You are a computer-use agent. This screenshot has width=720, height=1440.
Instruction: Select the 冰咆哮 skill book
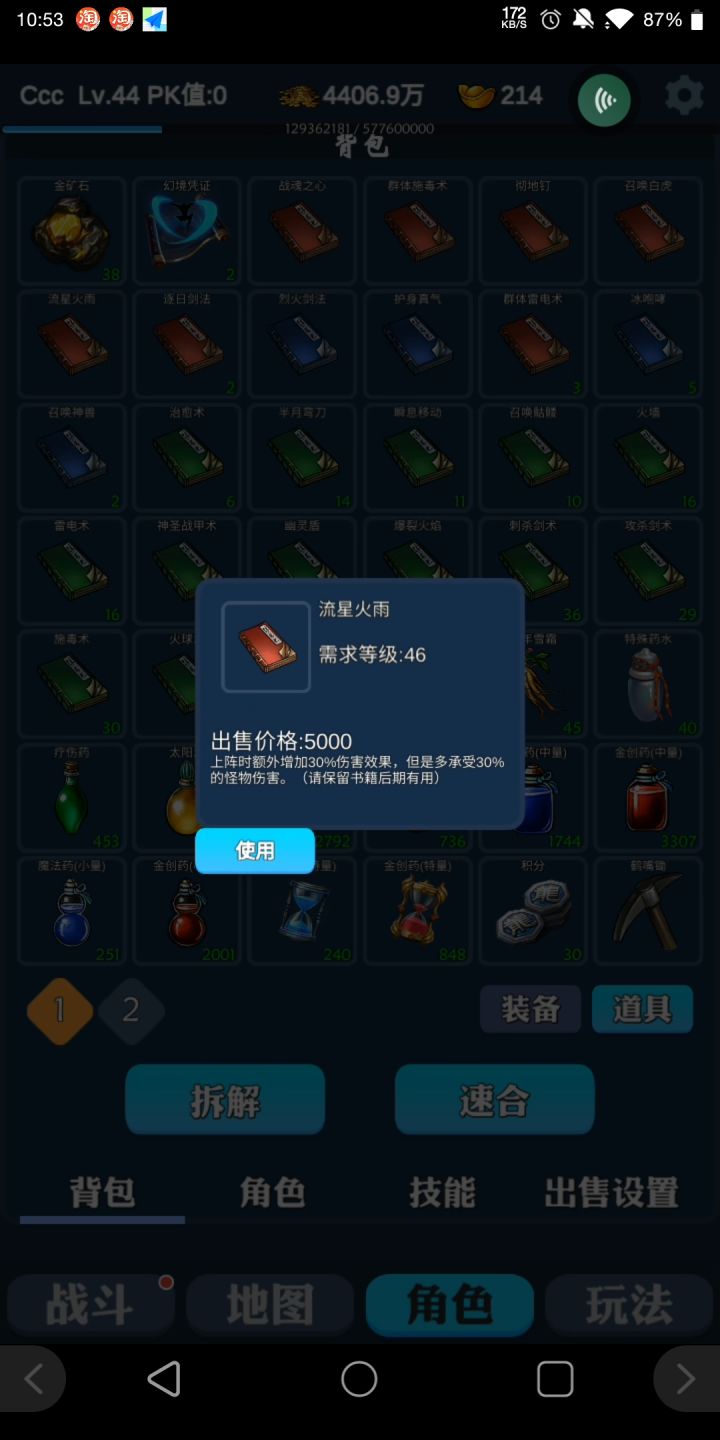click(647, 343)
